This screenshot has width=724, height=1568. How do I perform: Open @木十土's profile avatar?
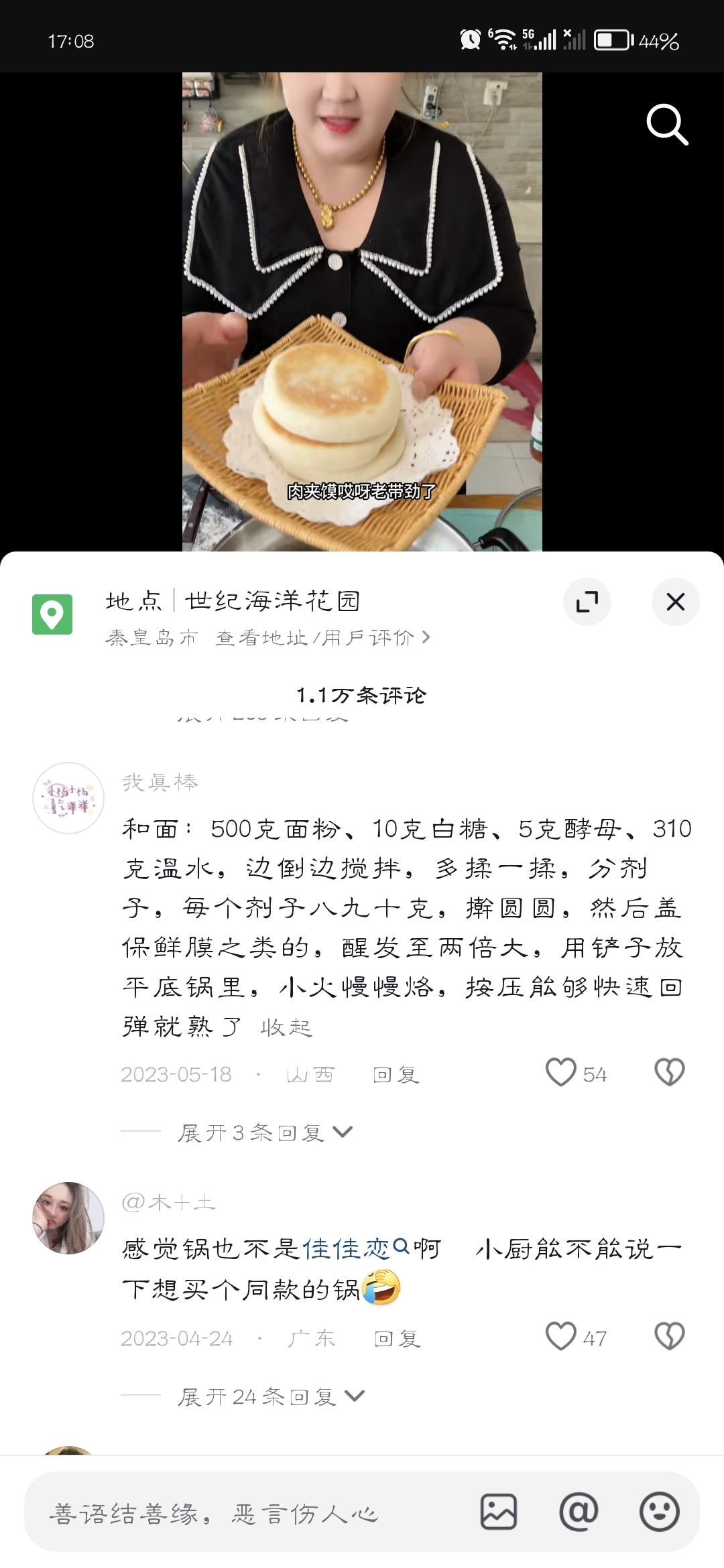[68, 1218]
